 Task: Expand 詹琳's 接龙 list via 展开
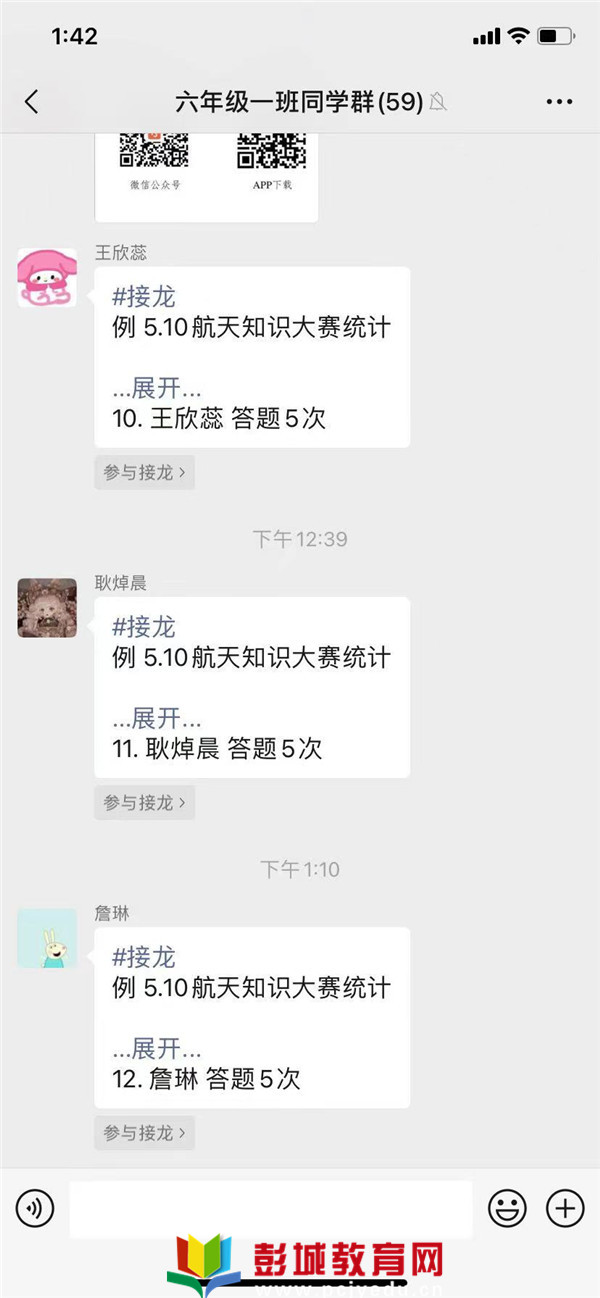157,1048
